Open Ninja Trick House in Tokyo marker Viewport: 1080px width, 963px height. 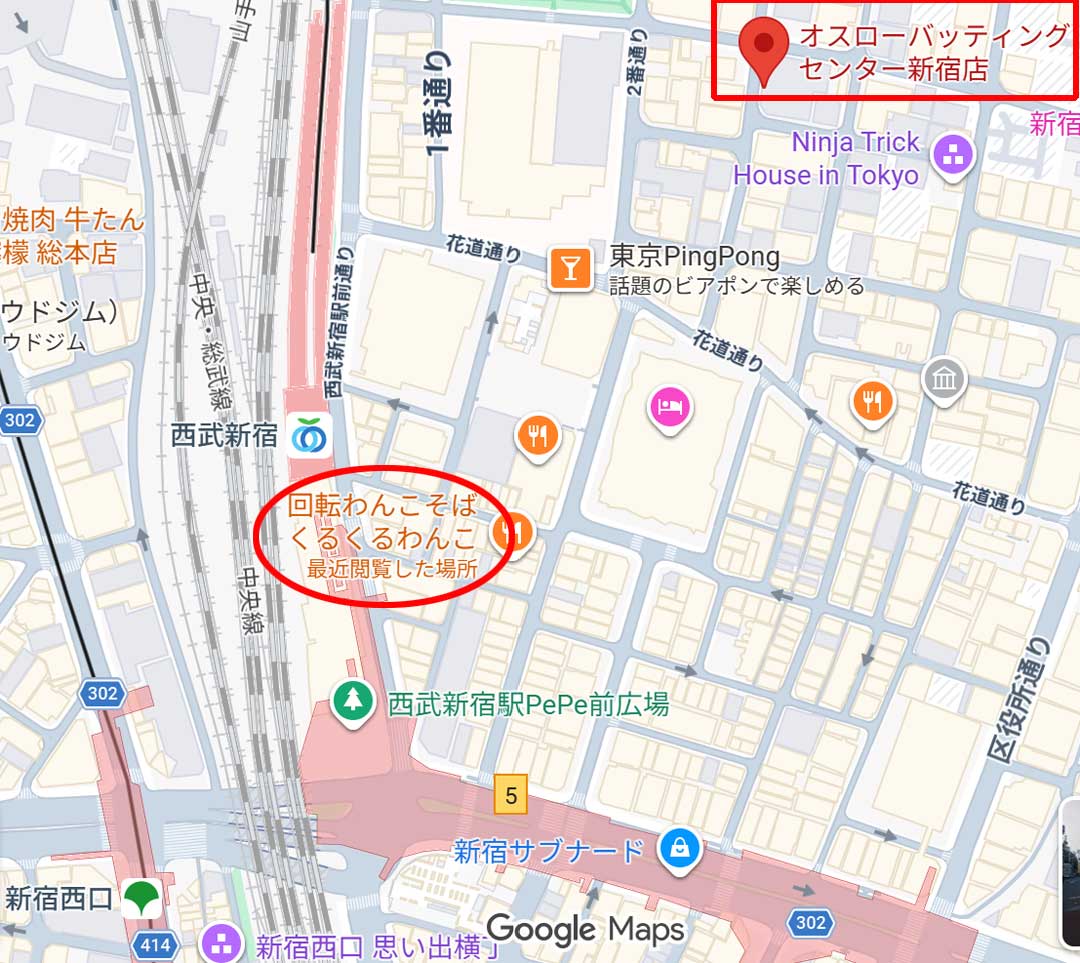click(x=953, y=155)
